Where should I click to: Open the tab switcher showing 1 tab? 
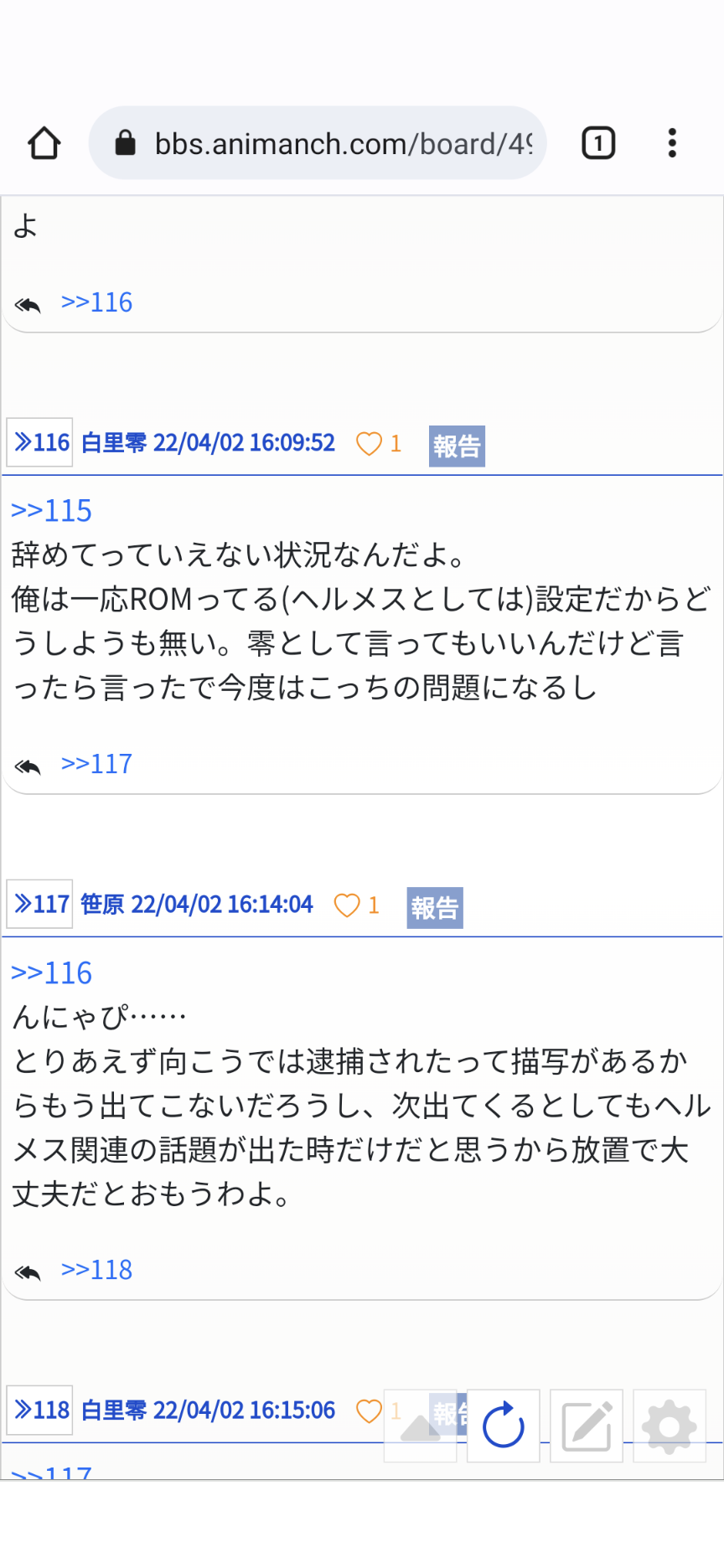598,143
